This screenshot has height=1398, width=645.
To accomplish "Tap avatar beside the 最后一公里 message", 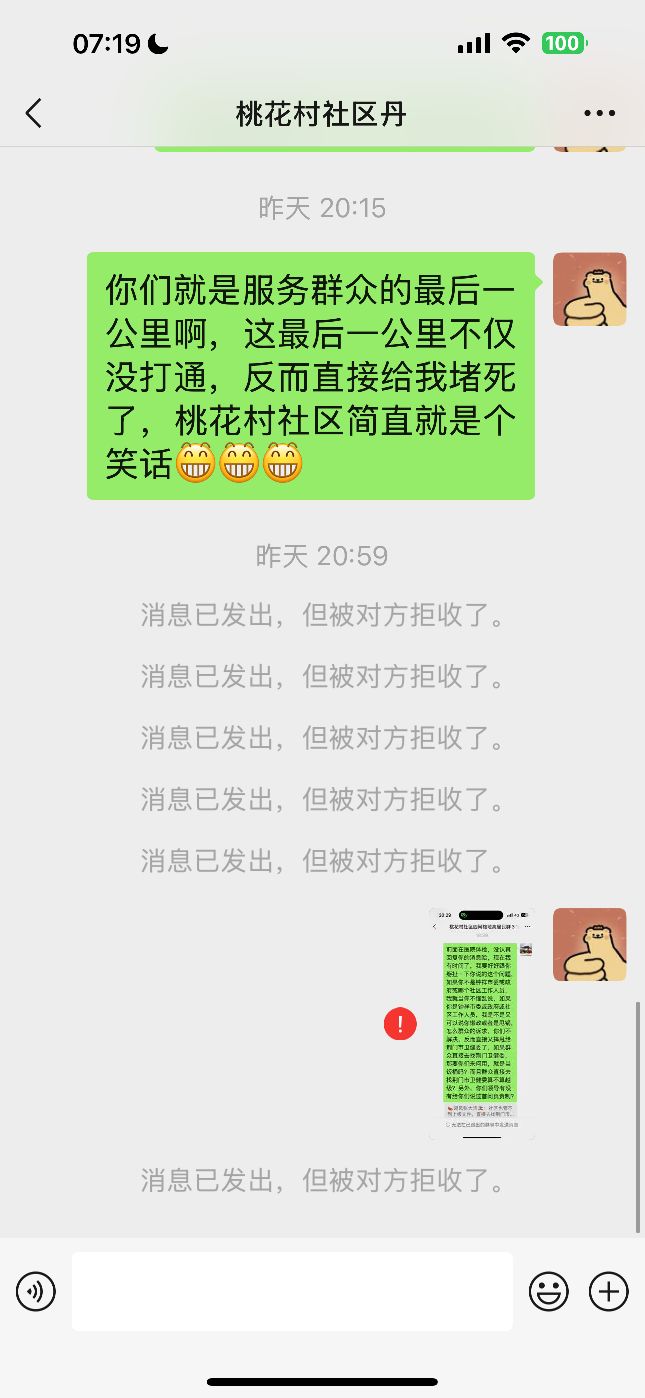I will click(x=589, y=289).
